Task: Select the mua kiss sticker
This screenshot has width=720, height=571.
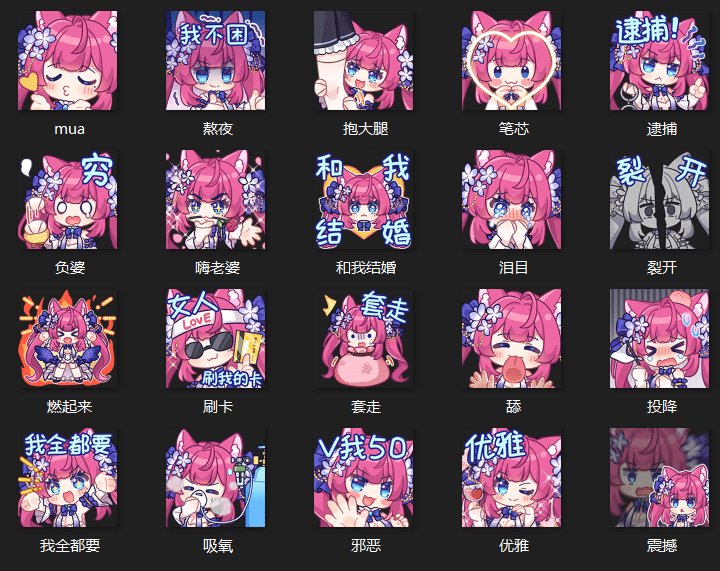Action: click(69, 61)
